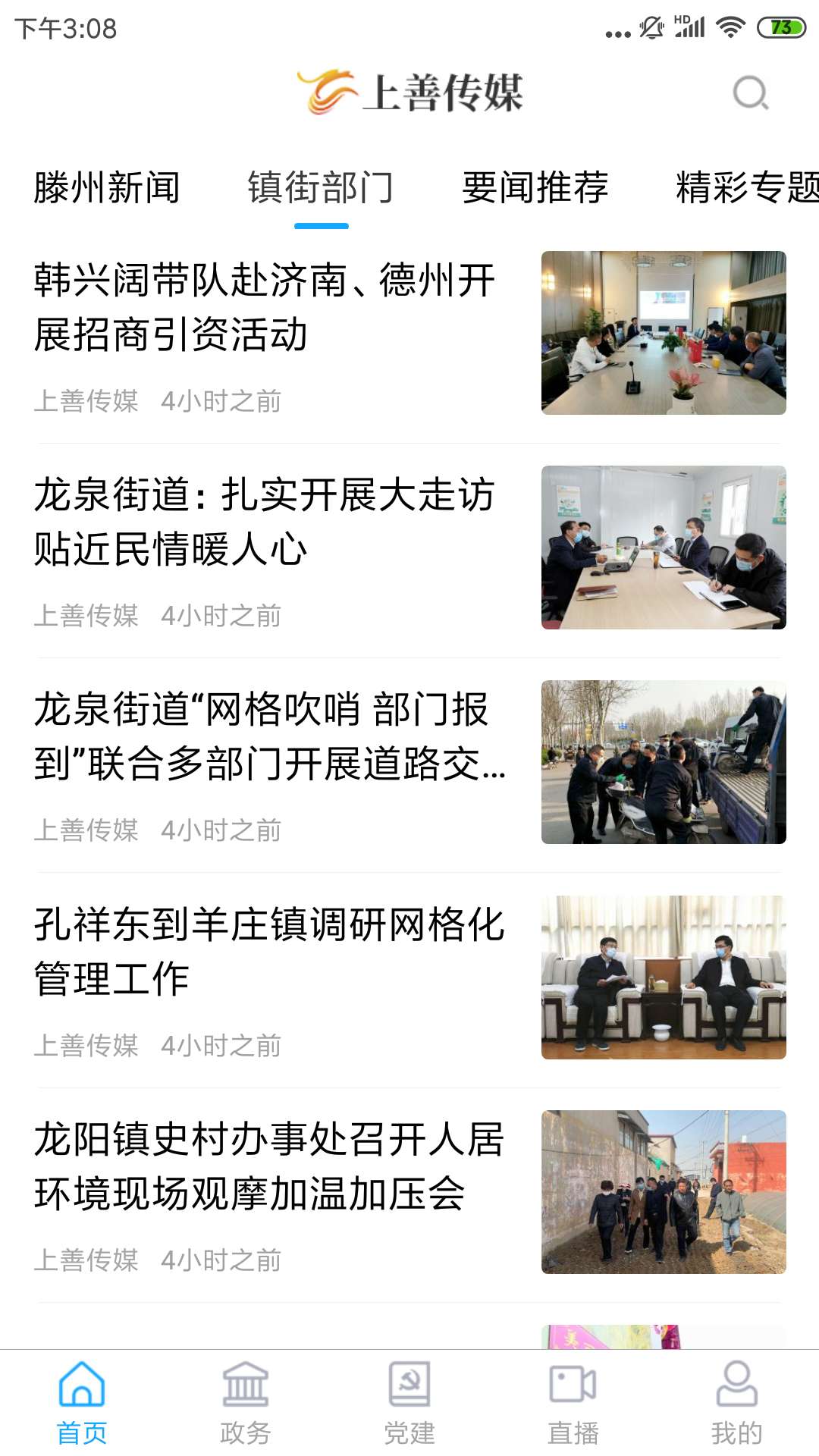Screen dimensions: 819x1456
Task: Switch to the 要闻推荐 tab
Action: coord(535,187)
